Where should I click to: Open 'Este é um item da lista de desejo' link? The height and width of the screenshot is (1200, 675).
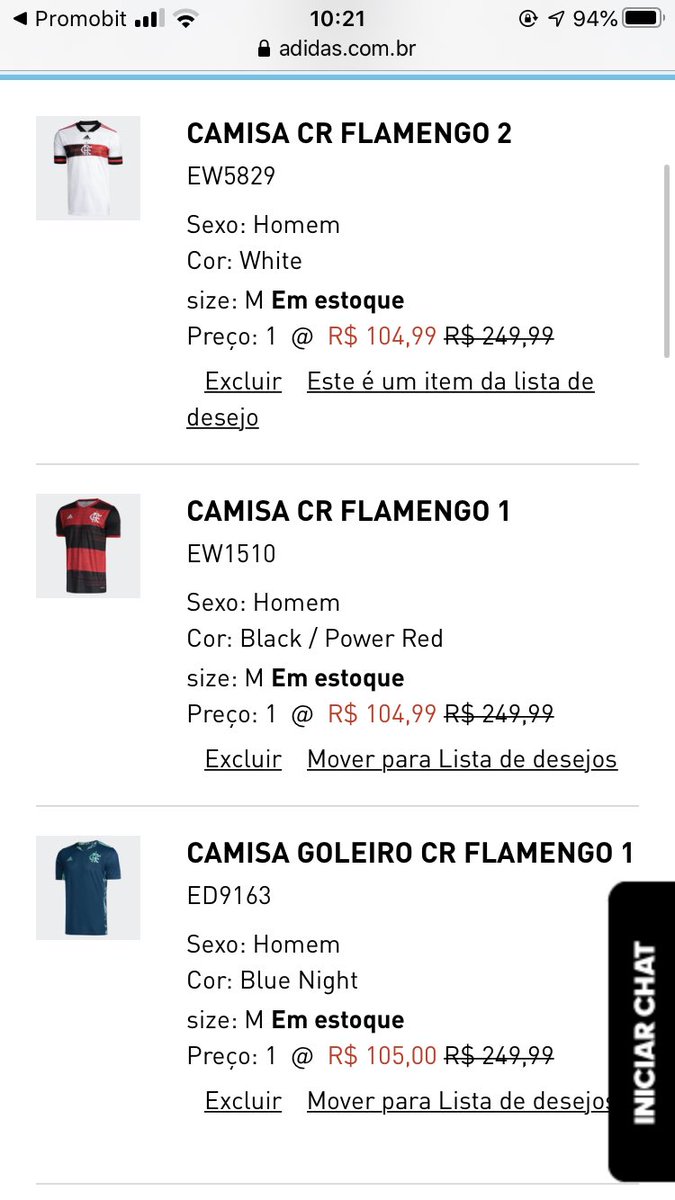point(450,382)
